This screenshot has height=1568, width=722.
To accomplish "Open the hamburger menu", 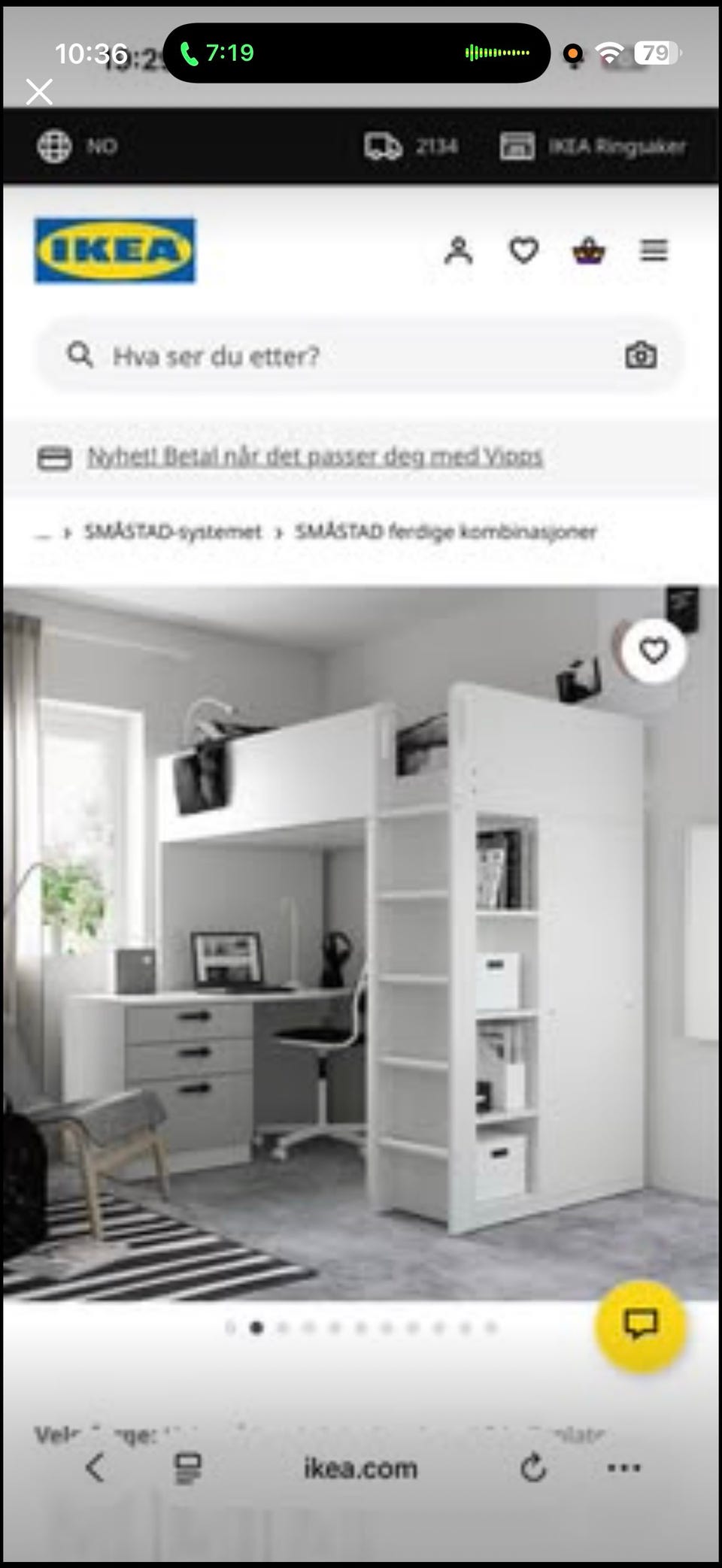I will click(x=653, y=251).
